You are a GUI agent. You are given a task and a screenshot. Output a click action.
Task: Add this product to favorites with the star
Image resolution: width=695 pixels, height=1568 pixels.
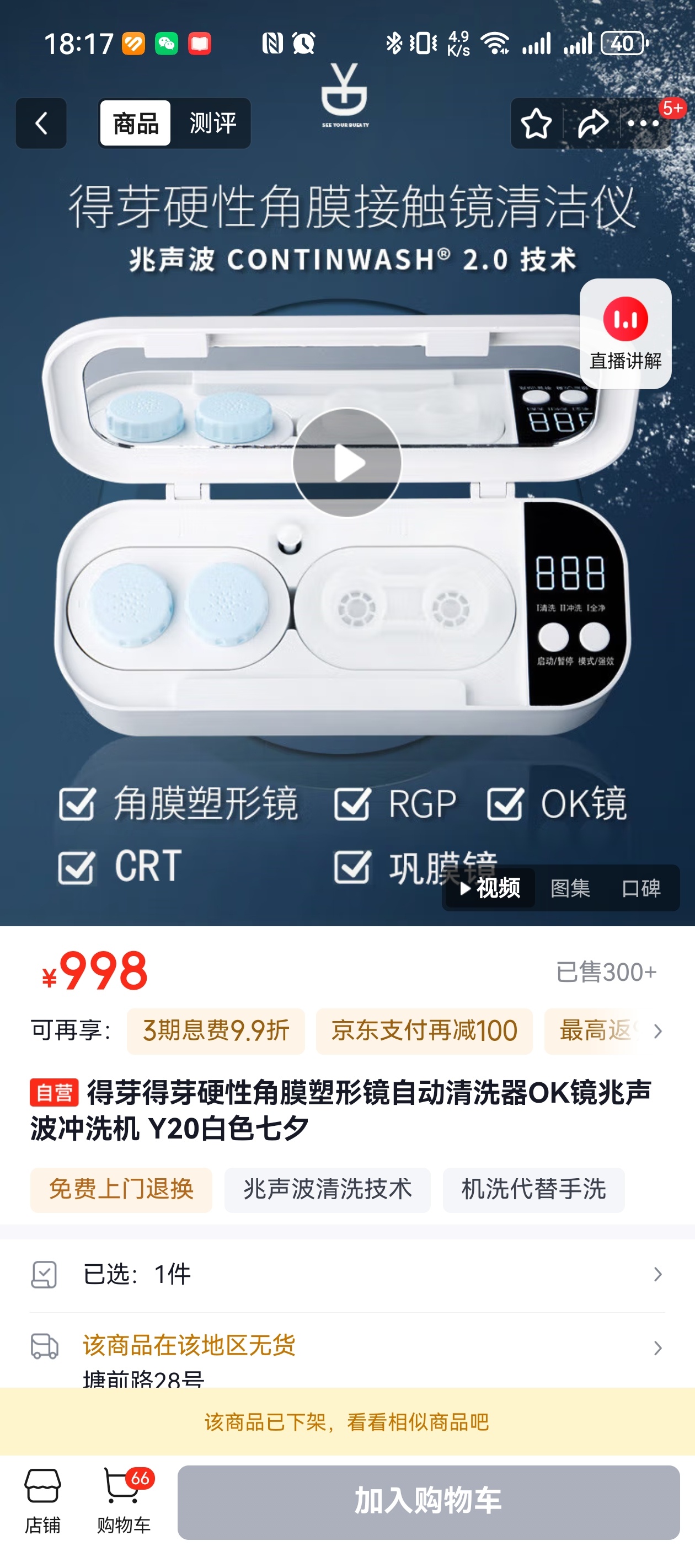(536, 123)
